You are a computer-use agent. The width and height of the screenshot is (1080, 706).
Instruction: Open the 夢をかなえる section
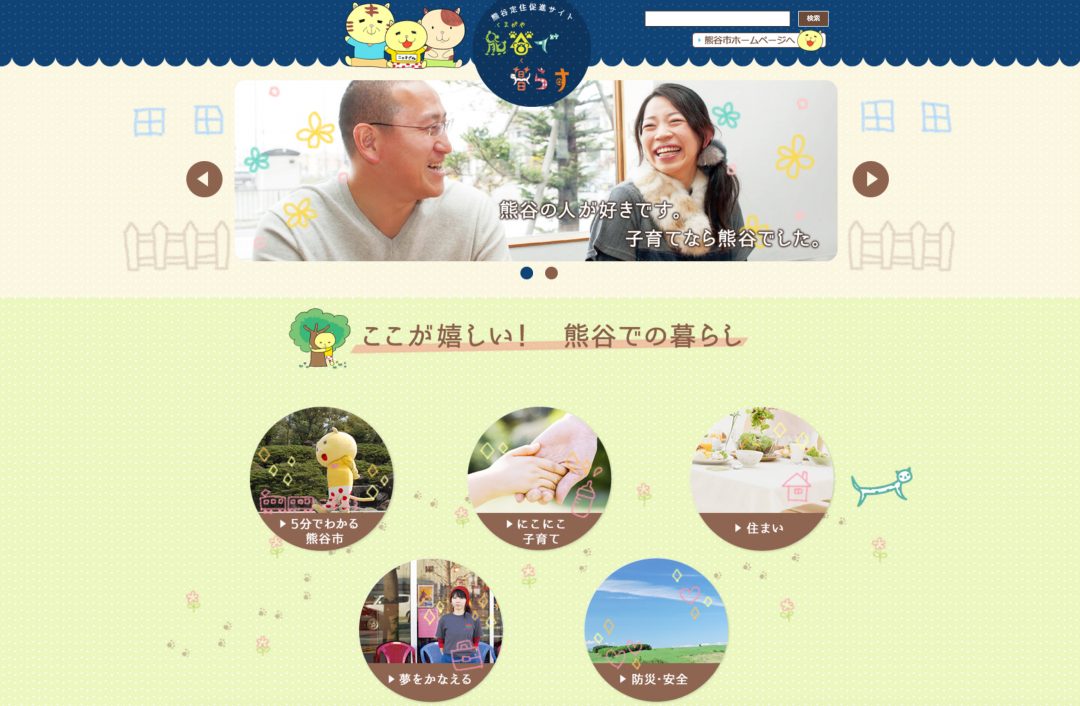click(431, 629)
